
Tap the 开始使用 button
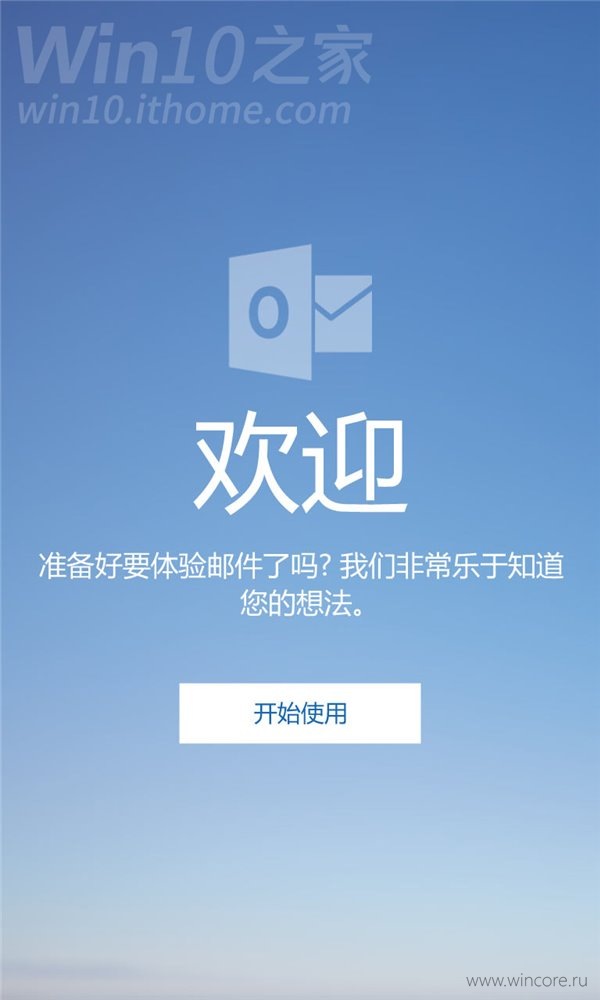(300, 713)
